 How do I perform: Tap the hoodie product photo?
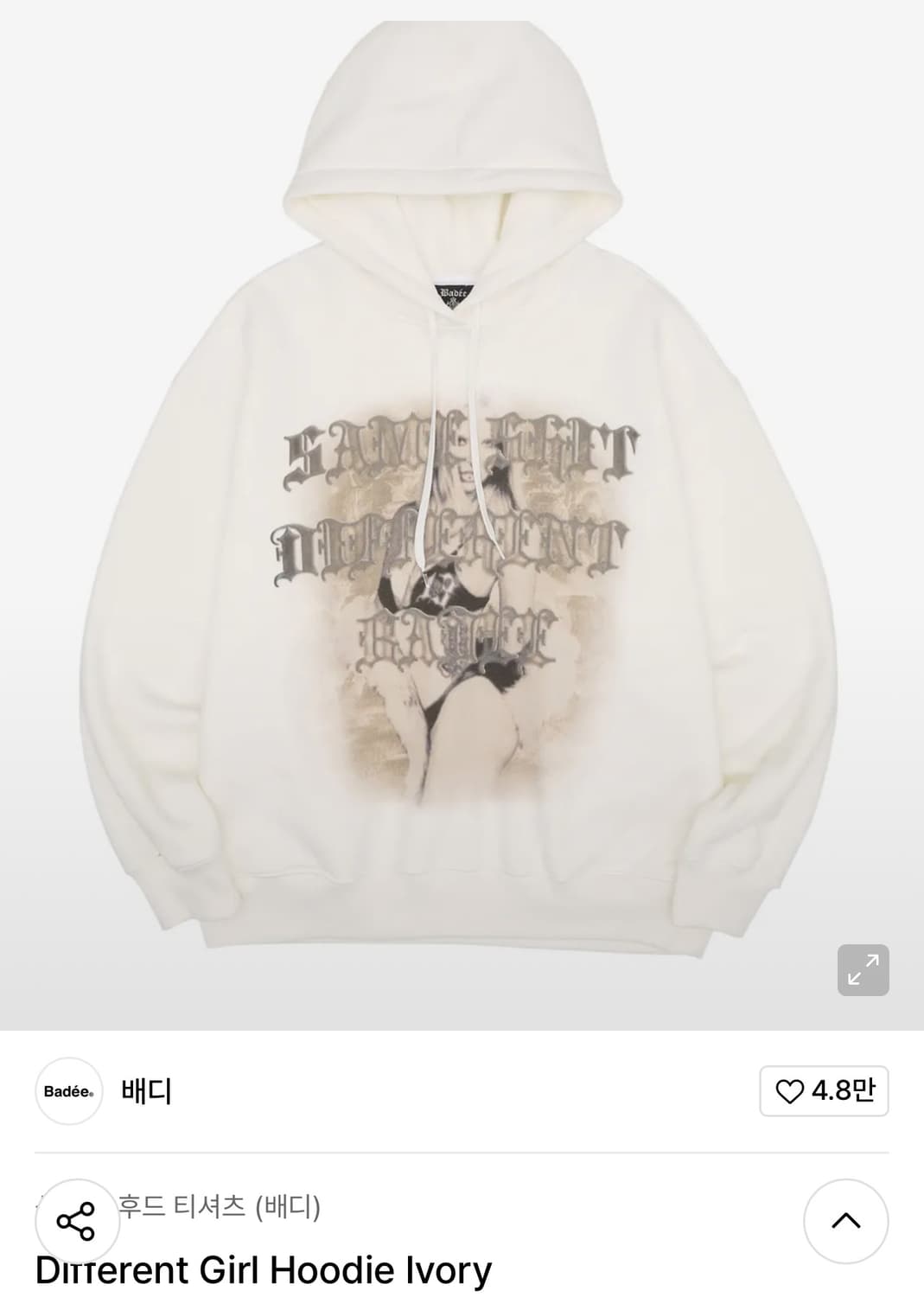pyautogui.click(x=462, y=519)
